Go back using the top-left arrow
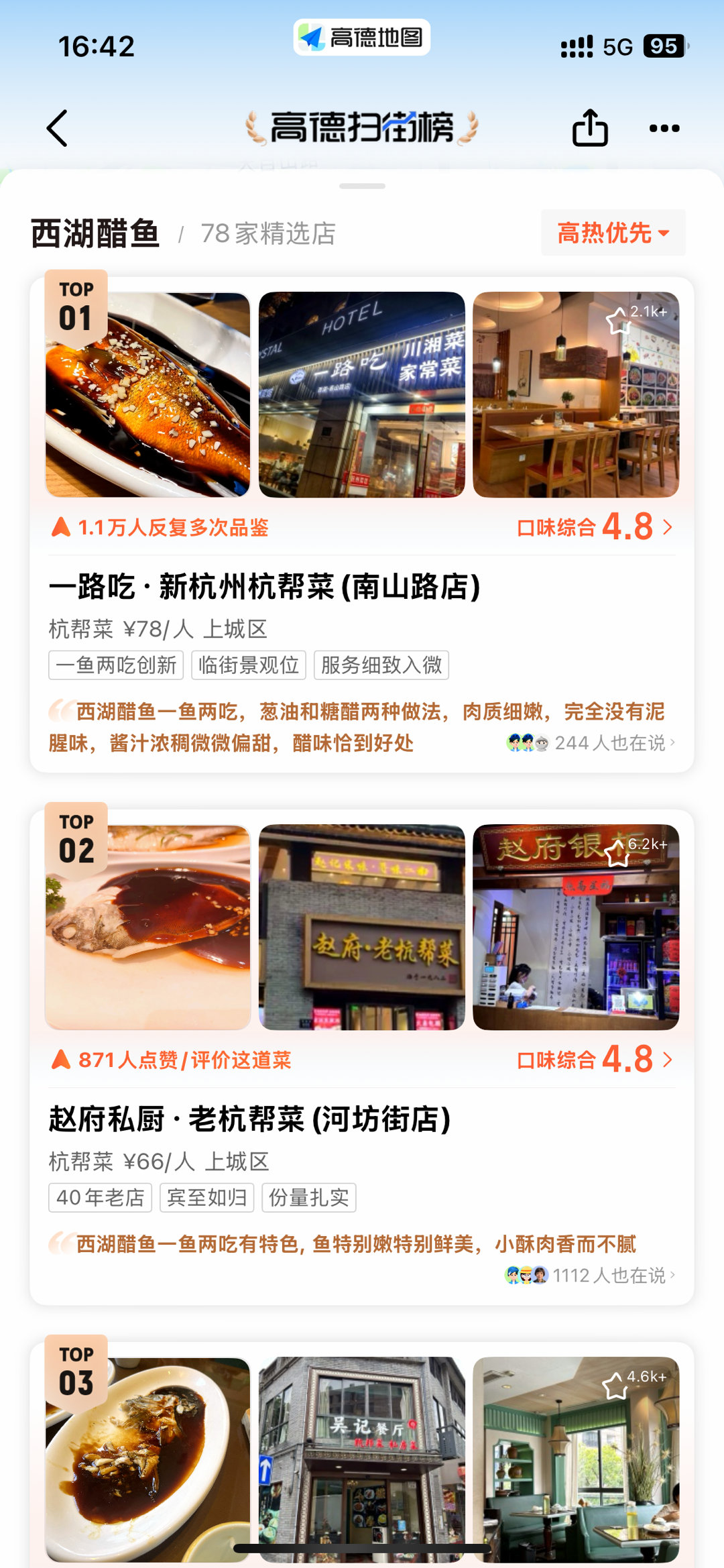Image resolution: width=724 pixels, height=1568 pixels. click(x=58, y=128)
